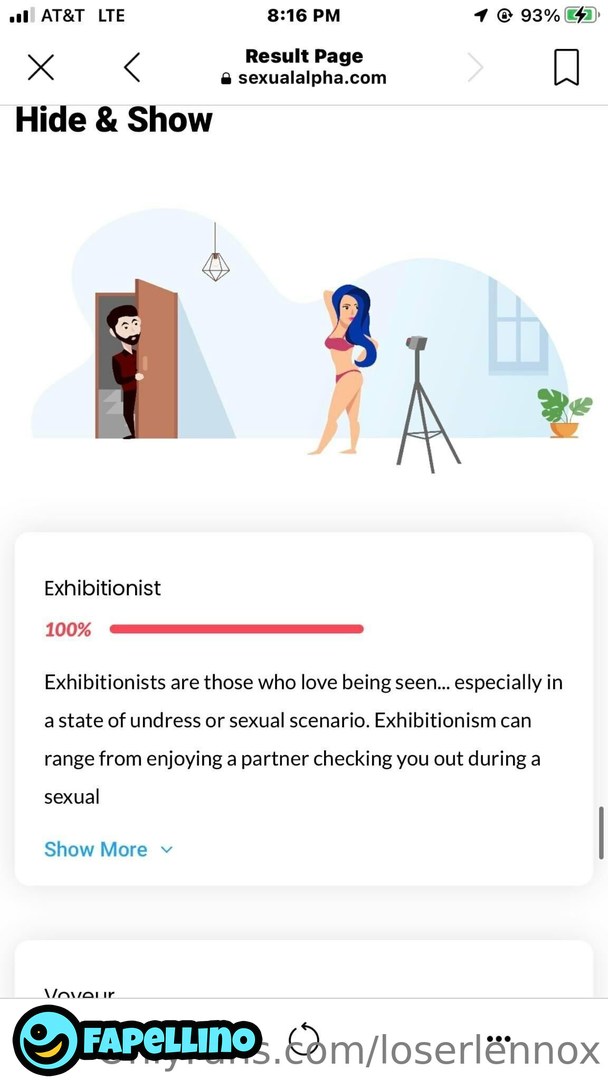Bookmark this result page
The width and height of the screenshot is (608, 1080).
click(x=566, y=68)
